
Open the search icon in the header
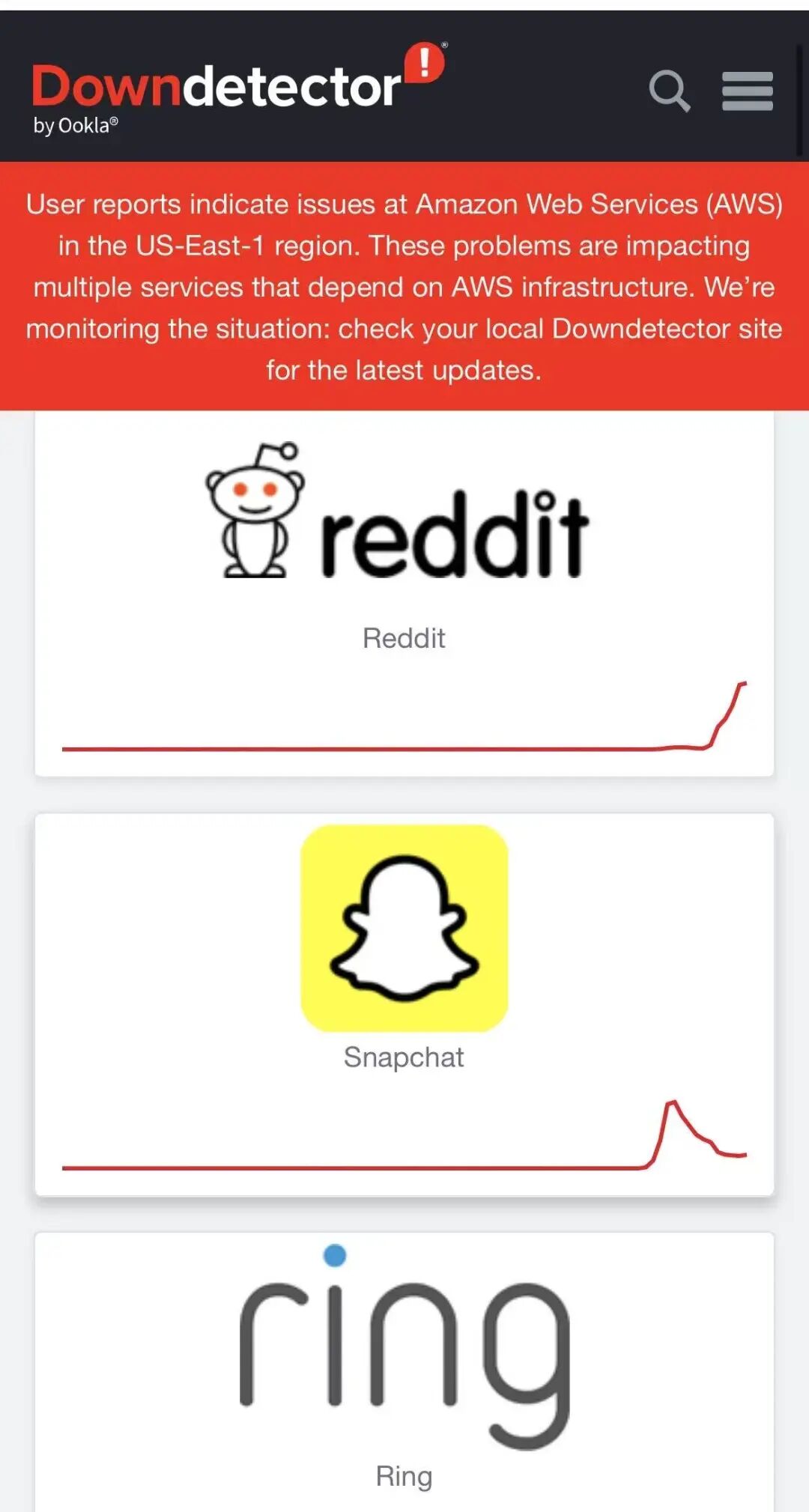(669, 91)
